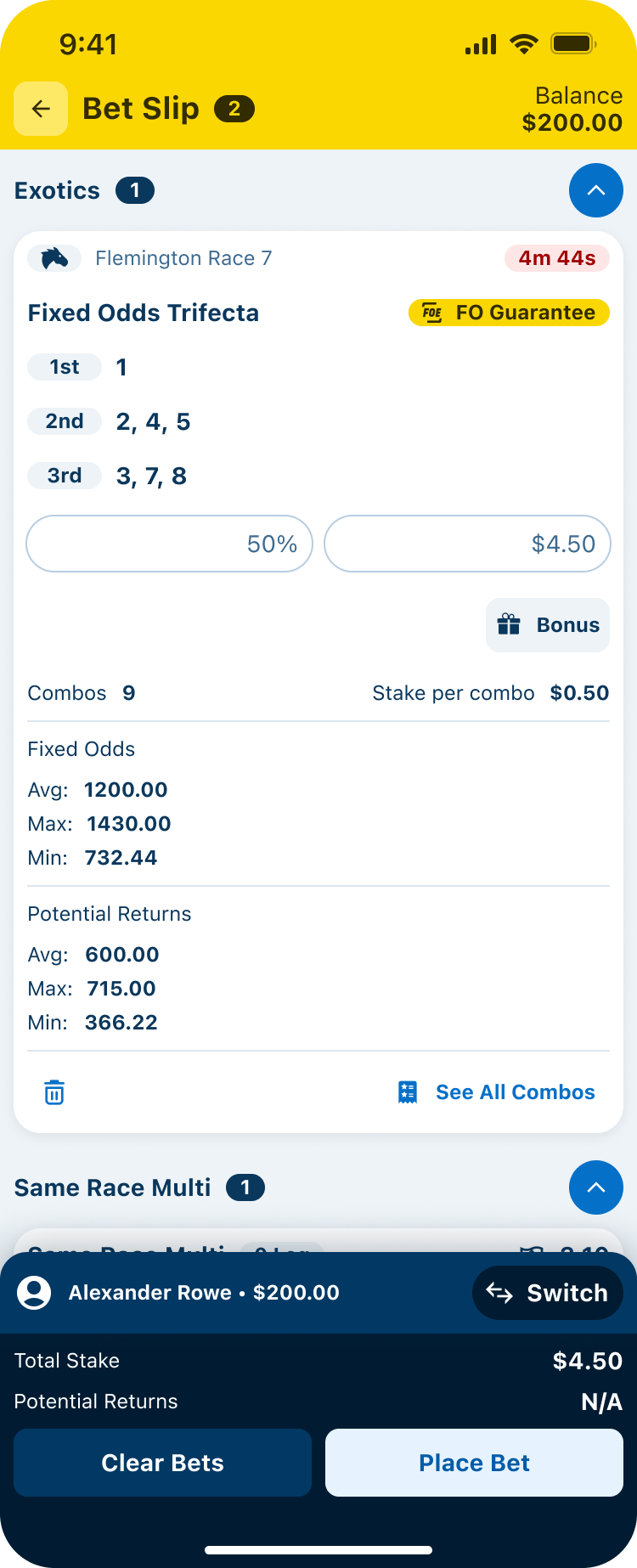The width and height of the screenshot is (637, 1568).
Task: Click the $4.50 stake amount field
Action: point(467,544)
